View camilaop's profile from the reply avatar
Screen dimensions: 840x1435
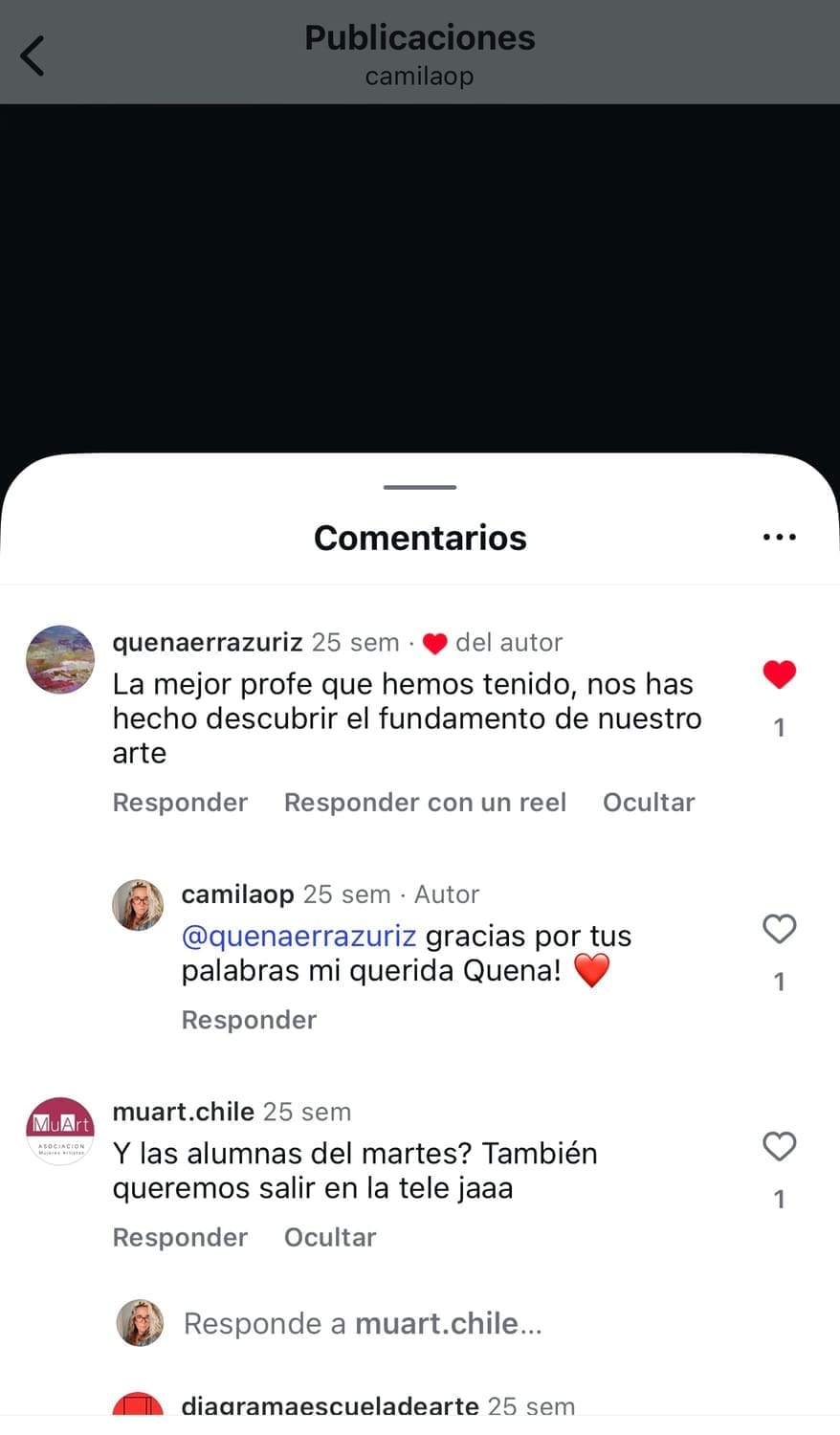(138, 905)
